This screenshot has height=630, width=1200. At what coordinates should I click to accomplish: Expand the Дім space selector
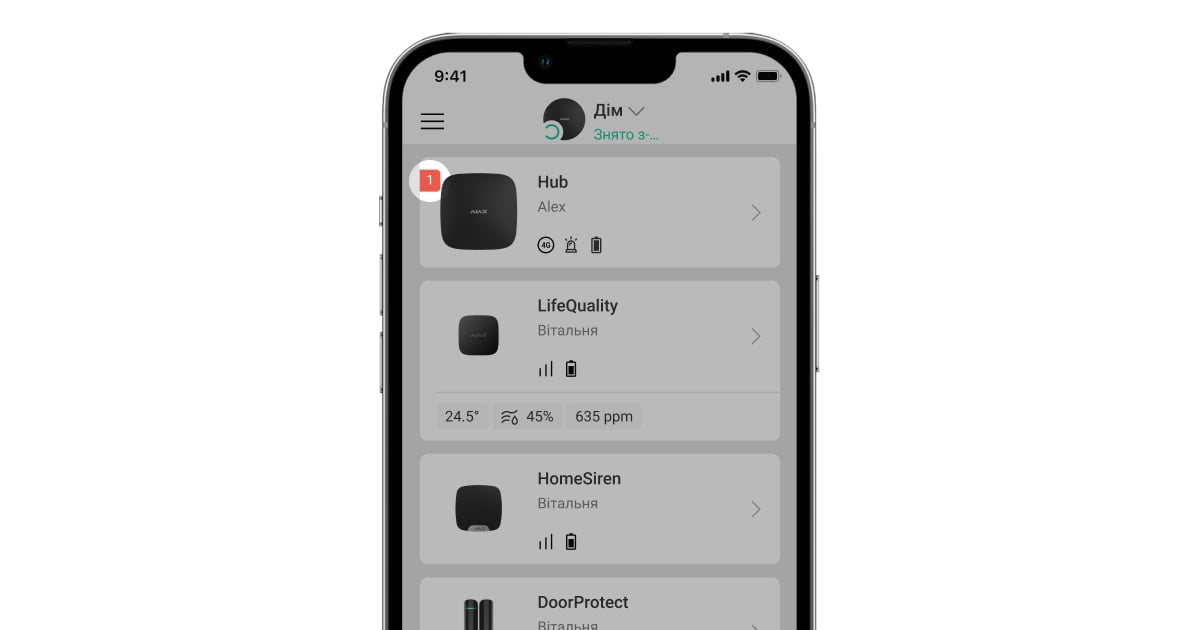[x=620, y=111]
